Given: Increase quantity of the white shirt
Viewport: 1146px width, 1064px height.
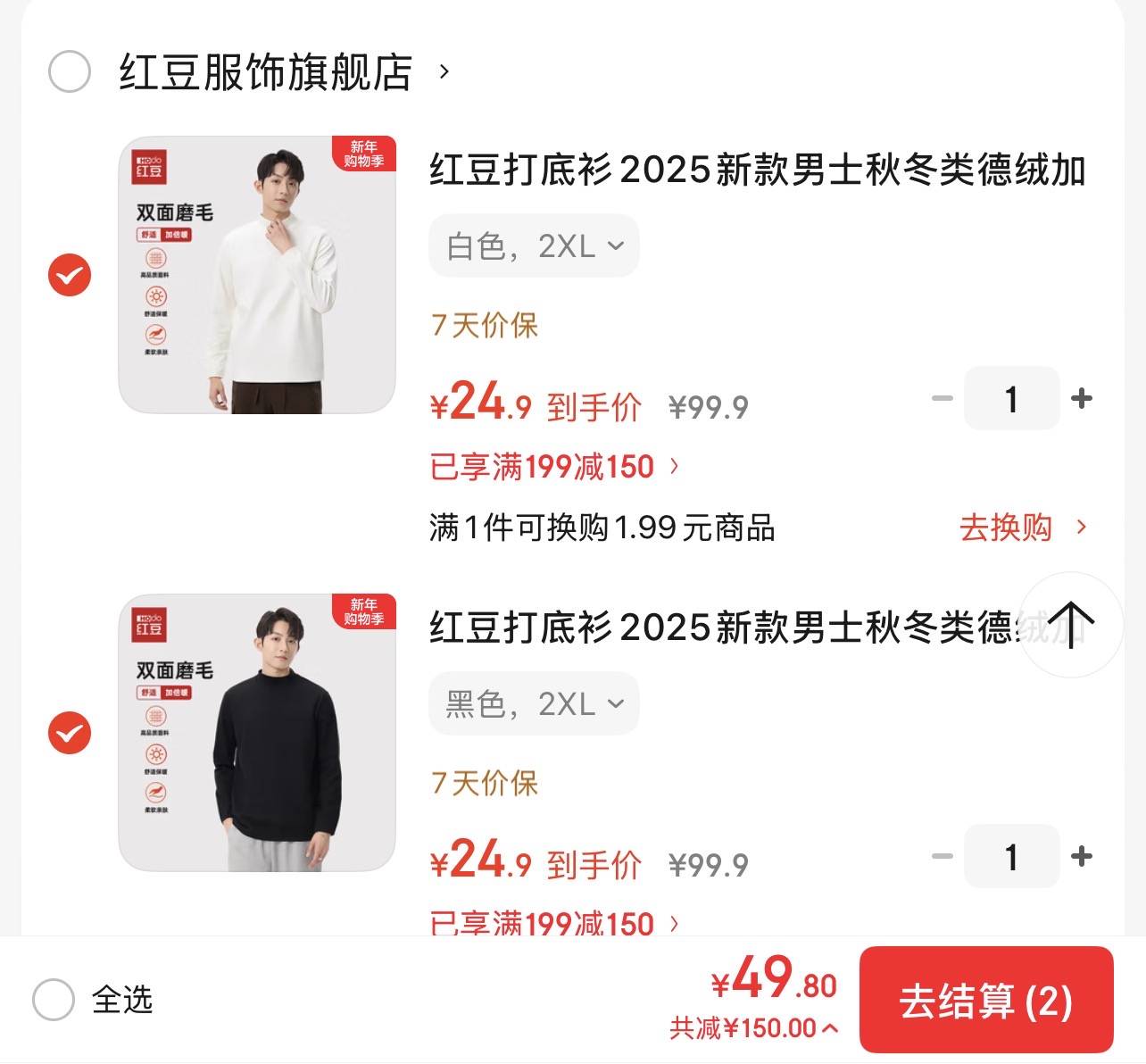Looking at the screenshot, I should click(1082, 398).
